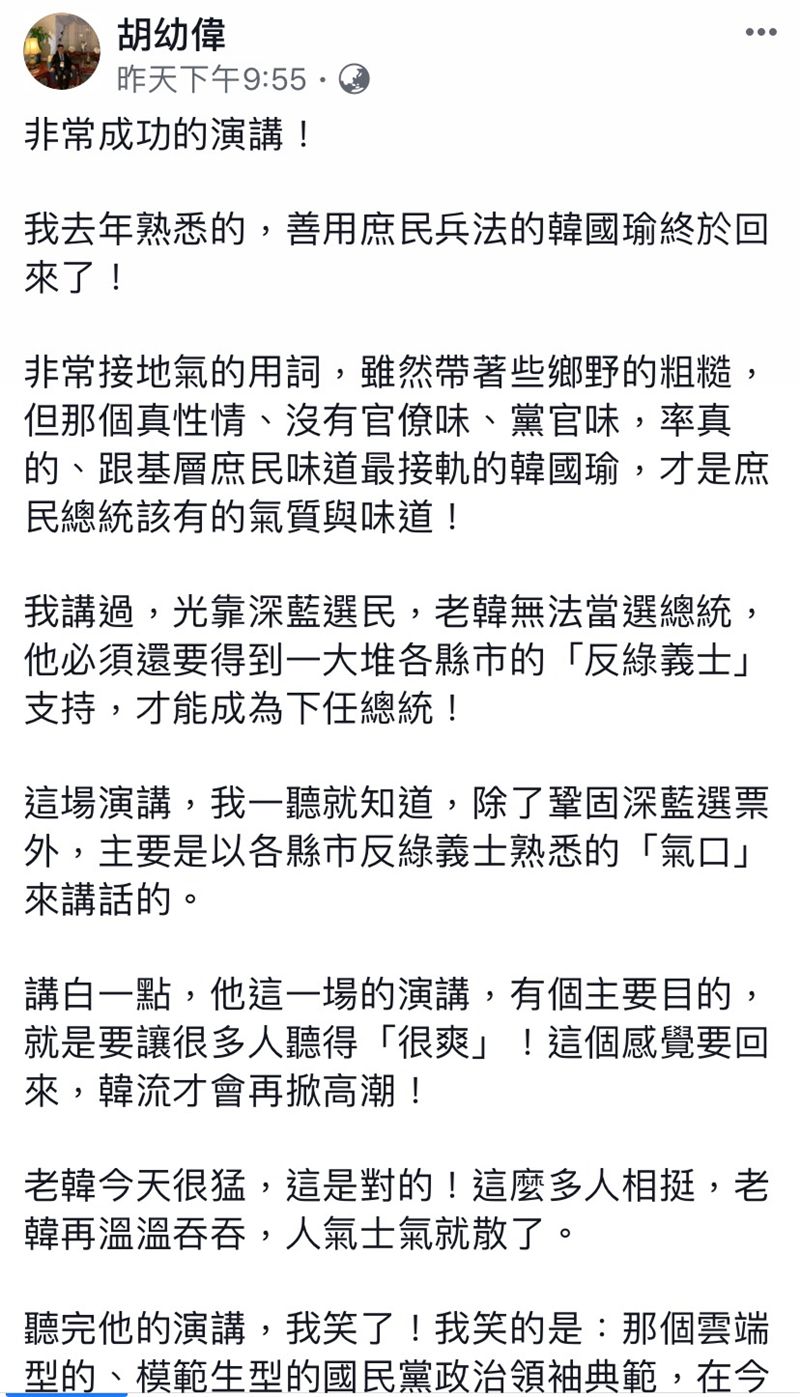
Task: Open the post's three-dot overflow menu
Action: pyautogui.click(x=760, y=34)
